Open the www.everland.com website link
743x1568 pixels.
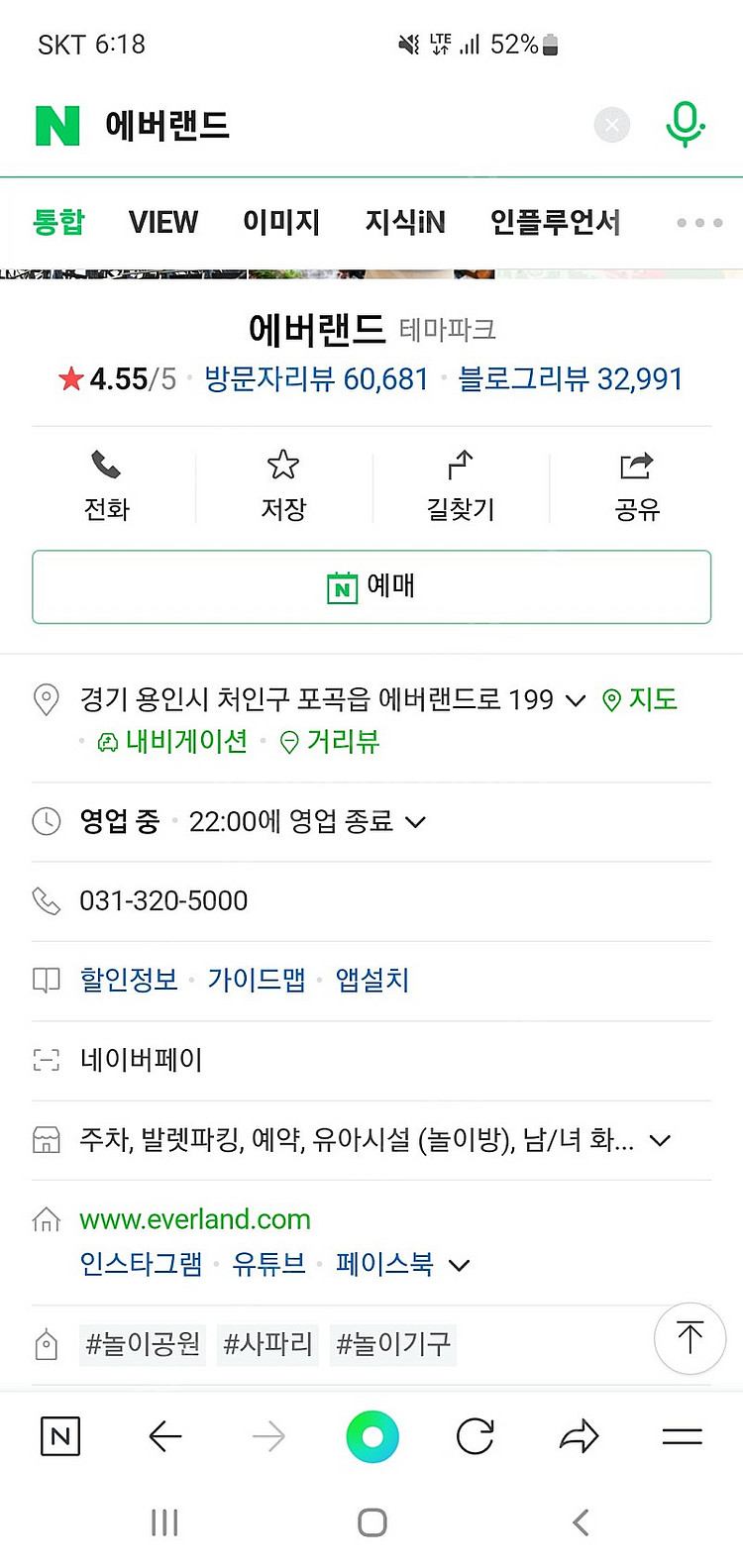pos(193,1219)
